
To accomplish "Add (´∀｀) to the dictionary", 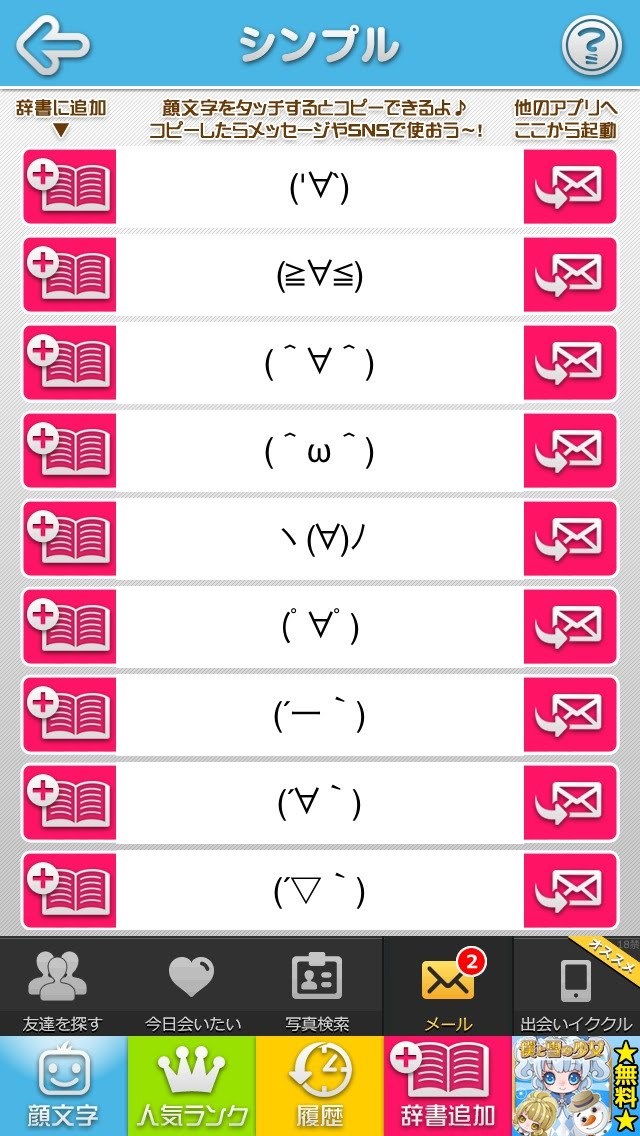I will pyautogui.click(x=69, y=803).
